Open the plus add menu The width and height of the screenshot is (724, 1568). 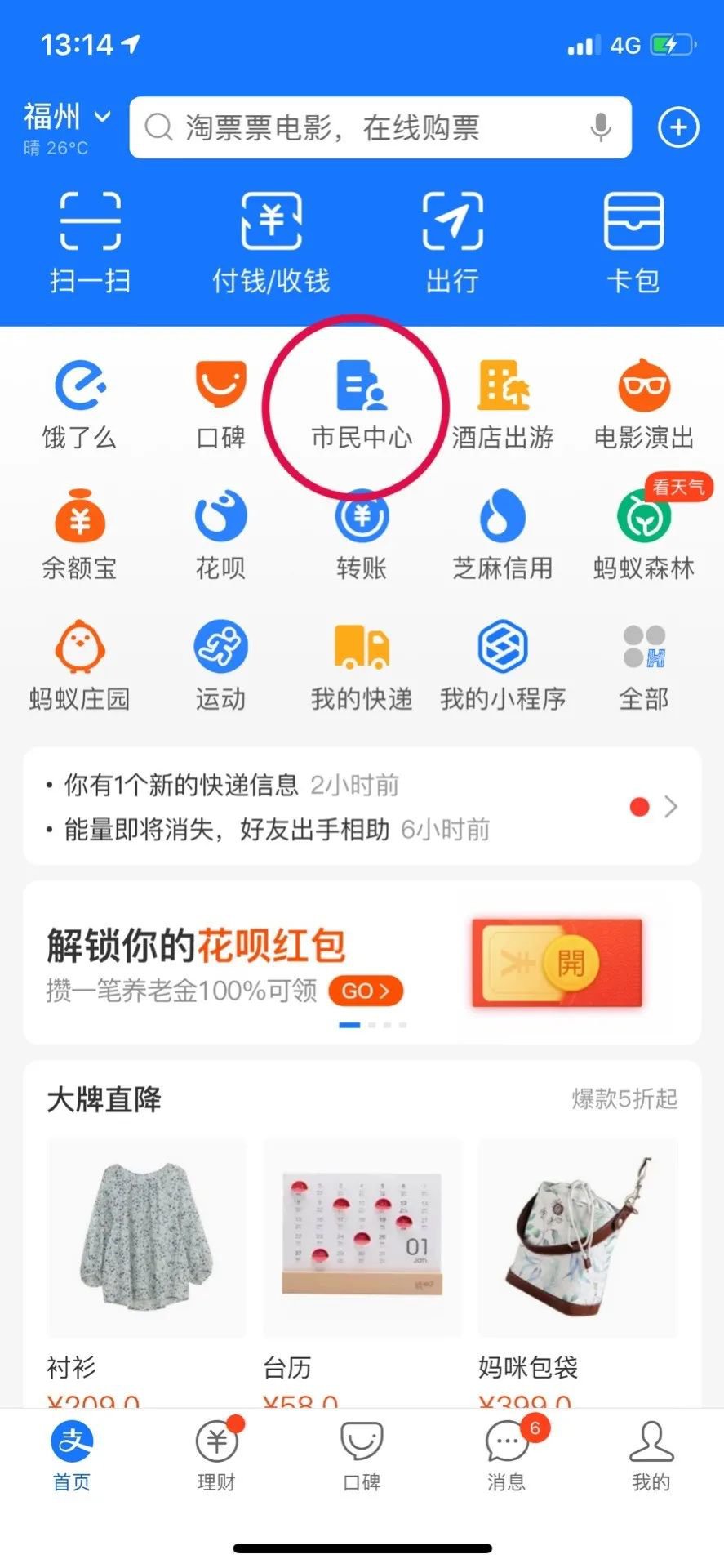[678, 127]
